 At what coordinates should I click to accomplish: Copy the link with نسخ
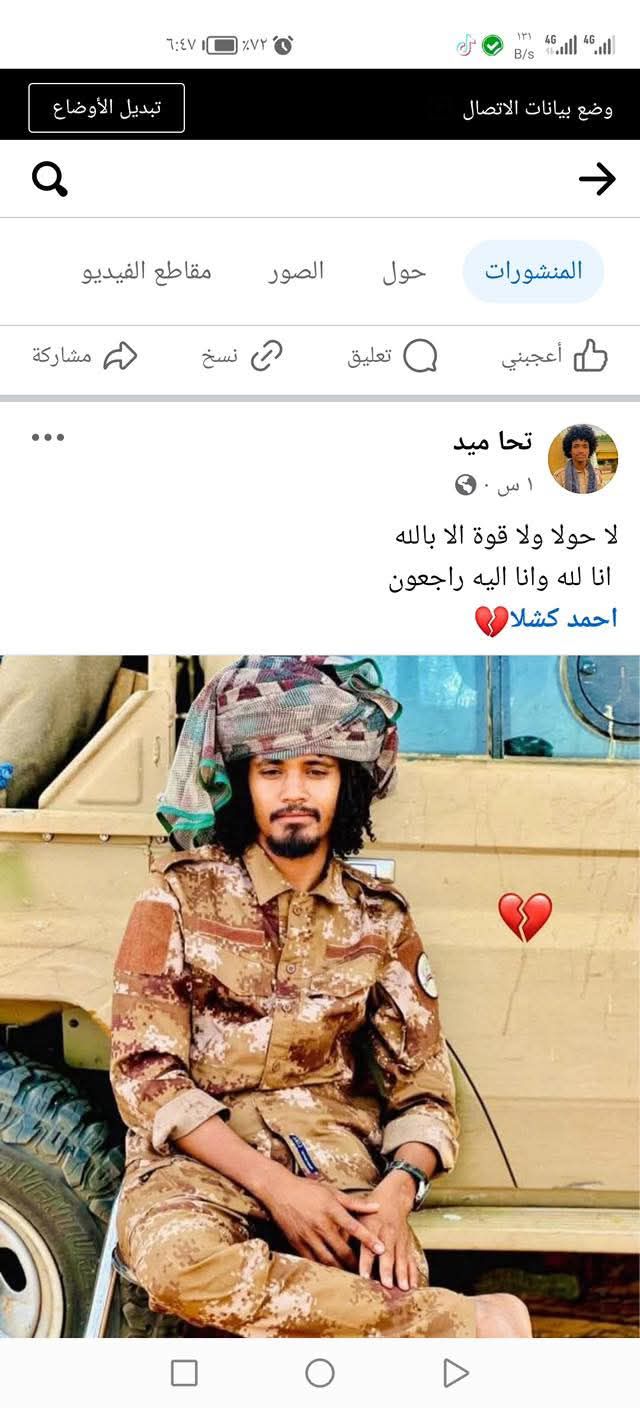coord(242,356)
